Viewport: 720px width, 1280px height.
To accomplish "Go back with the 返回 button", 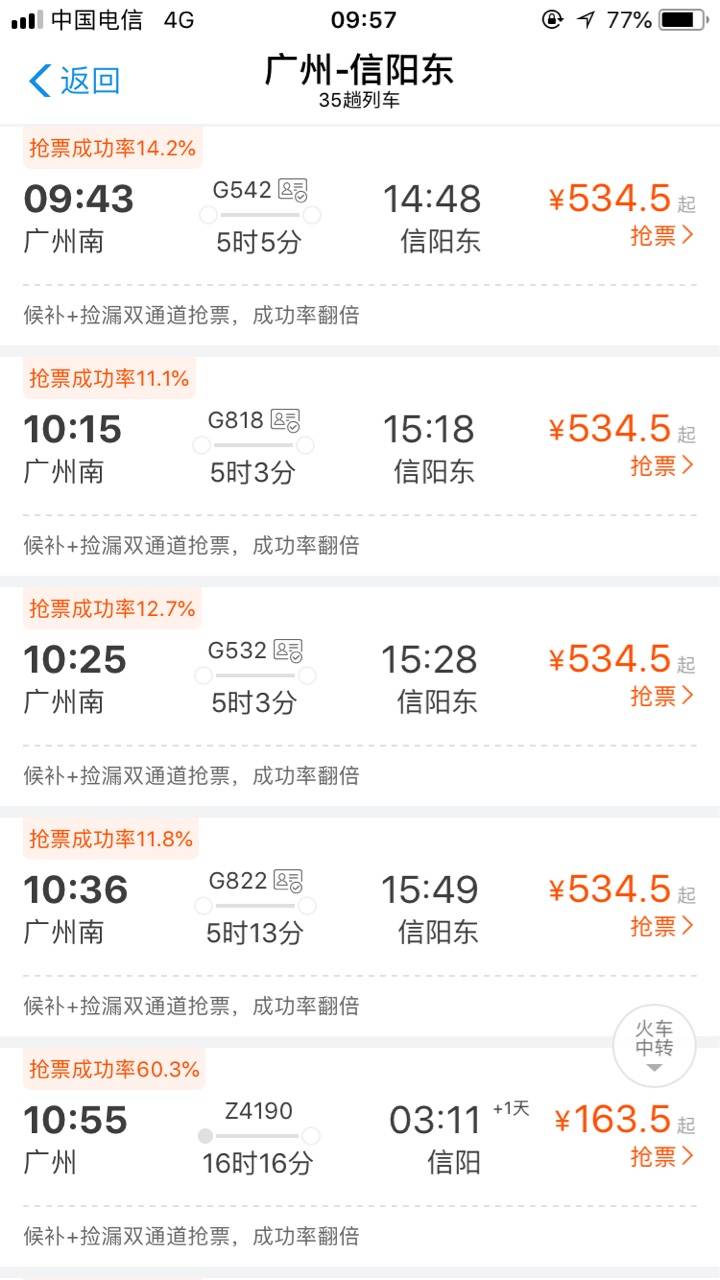I will 74,81.
